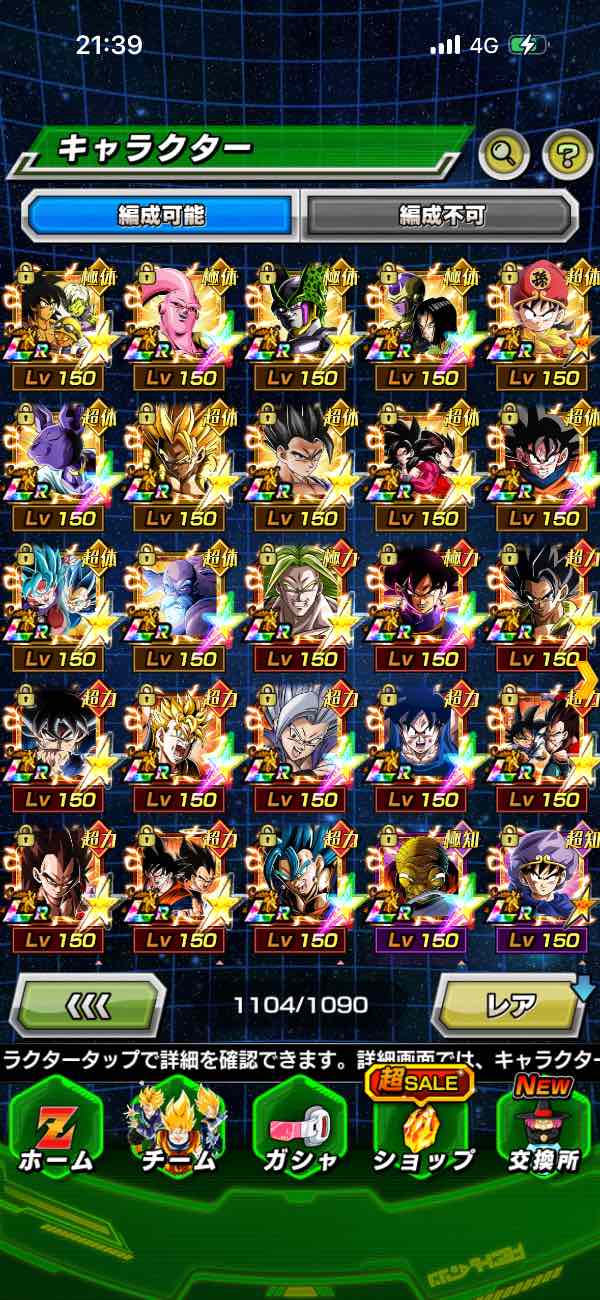This screenshot has height=1300, width=600.
Task: Open the character search magnifier
Action: point(503,153)
